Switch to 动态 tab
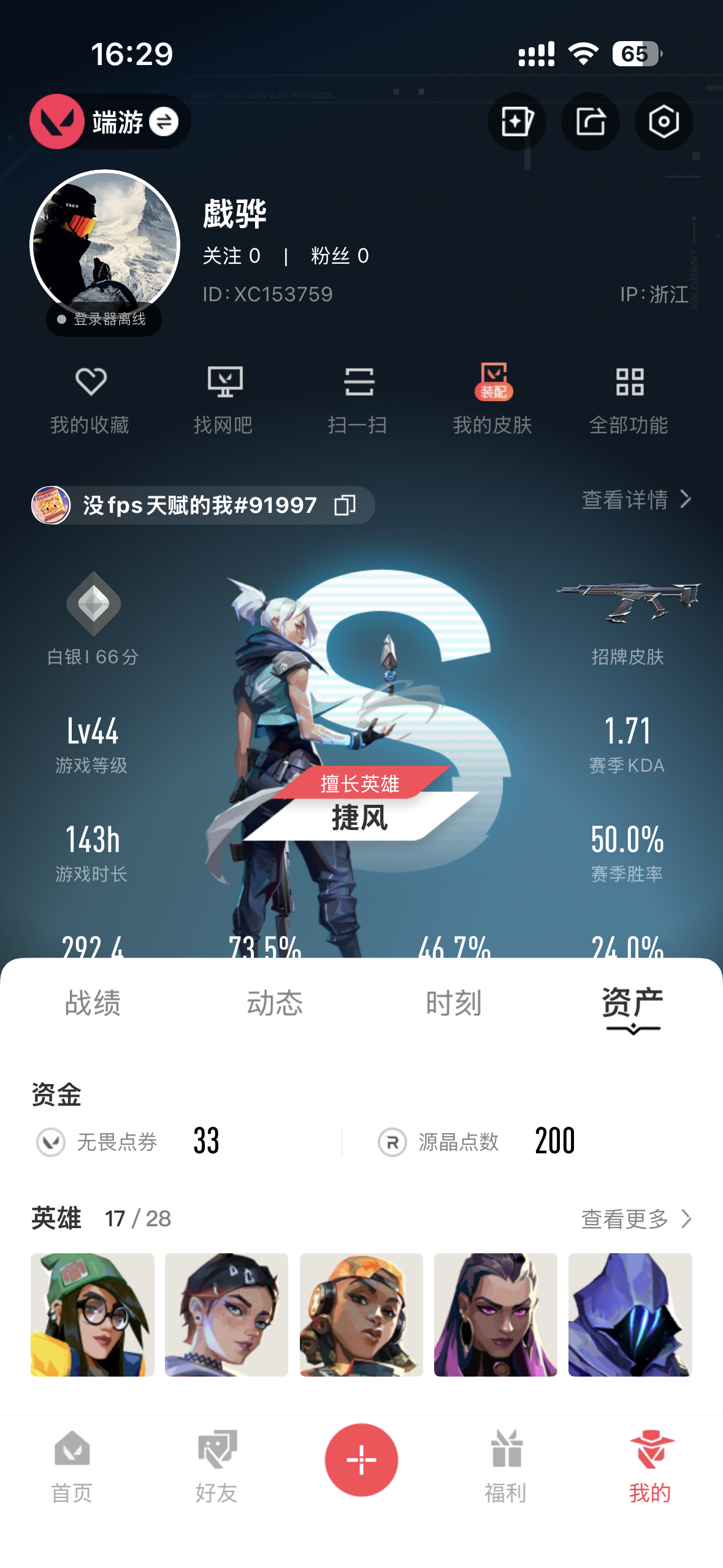Screen dimensions: 723x1568 (274, 1004)
